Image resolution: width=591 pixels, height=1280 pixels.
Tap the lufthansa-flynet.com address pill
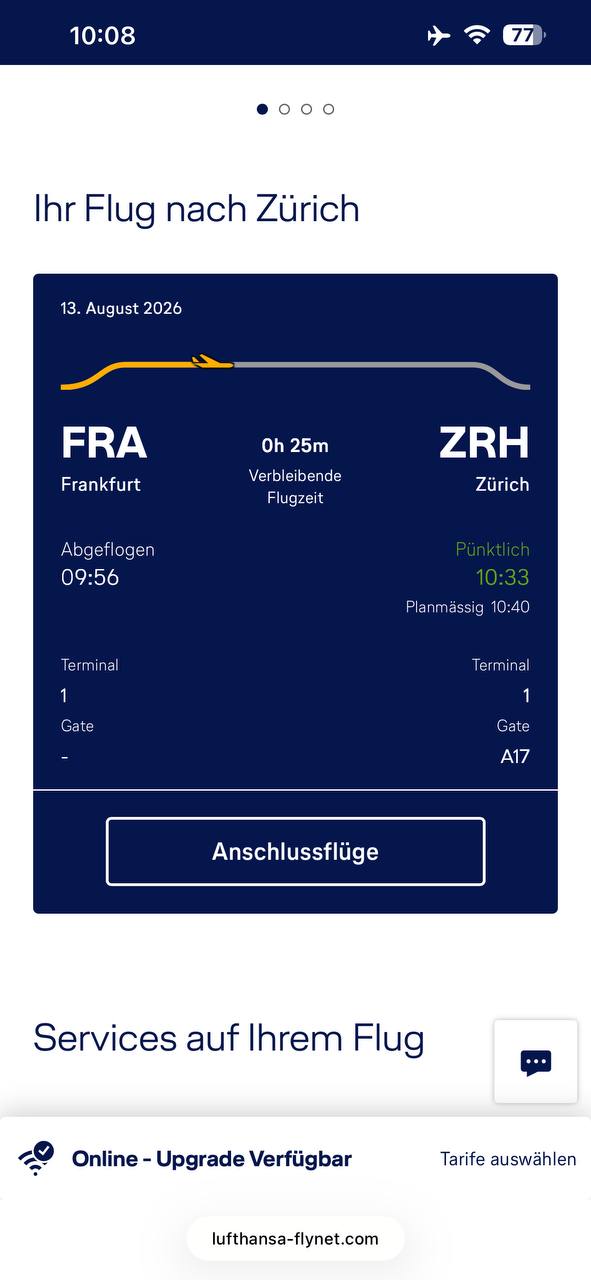click(x=295, y=1239)
